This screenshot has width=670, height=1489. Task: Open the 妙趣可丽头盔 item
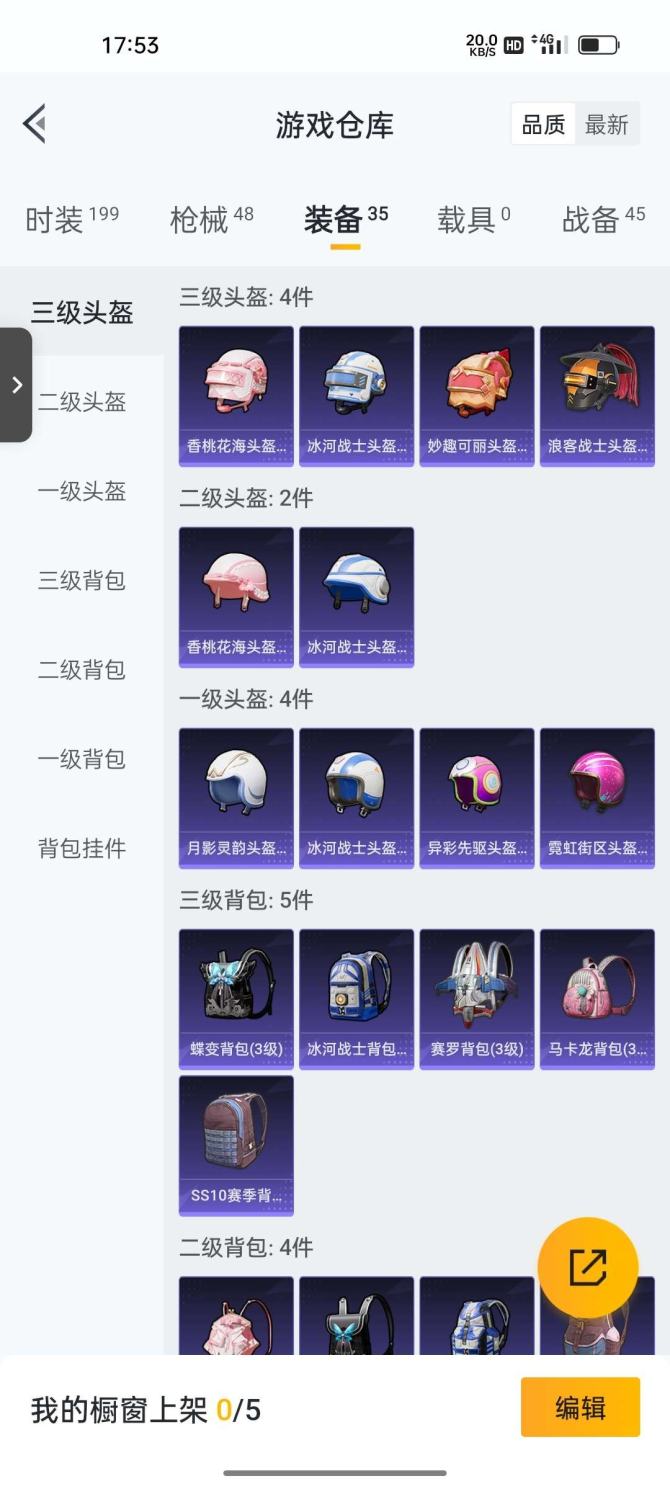(476, 395)
